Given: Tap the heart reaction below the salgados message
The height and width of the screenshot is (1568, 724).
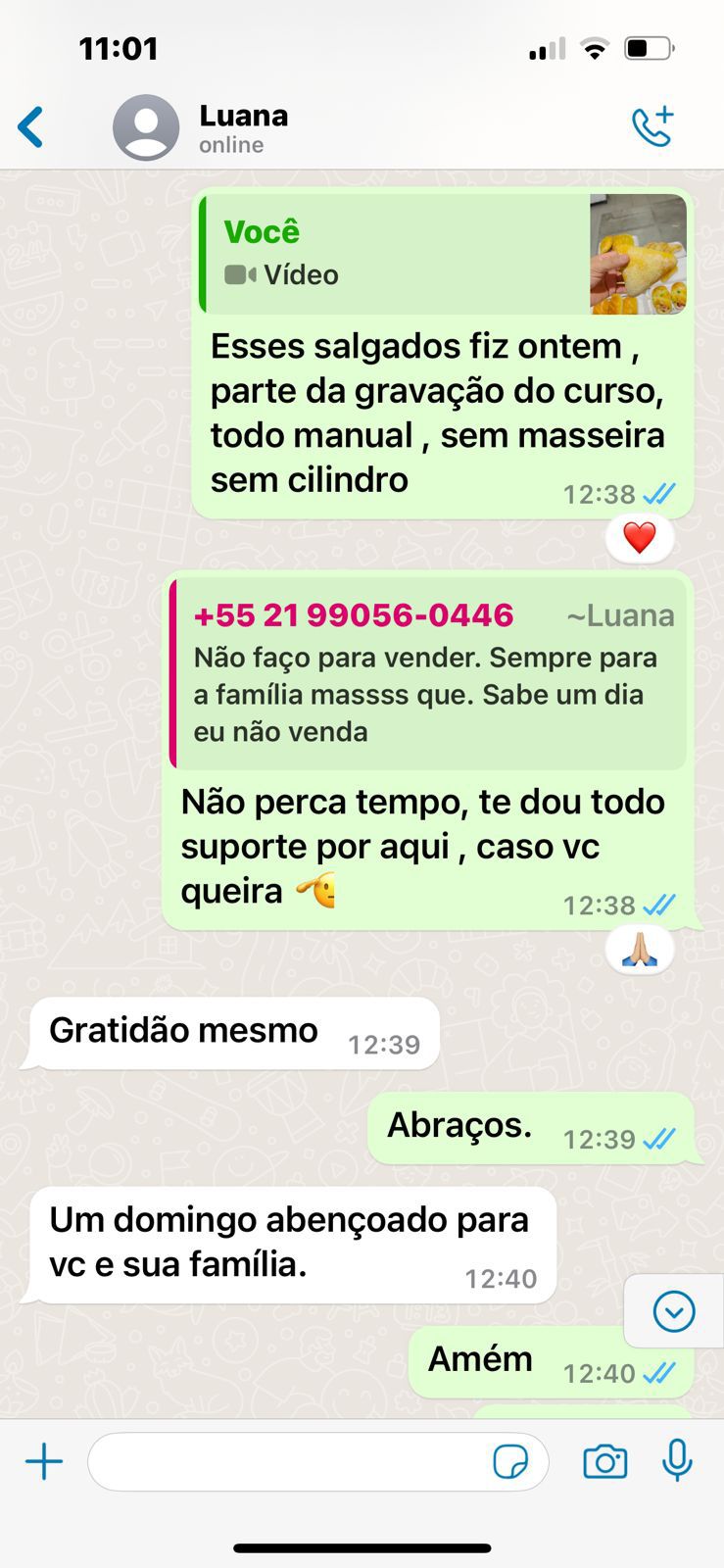Looking at the screenshot, I should (639, 537).
